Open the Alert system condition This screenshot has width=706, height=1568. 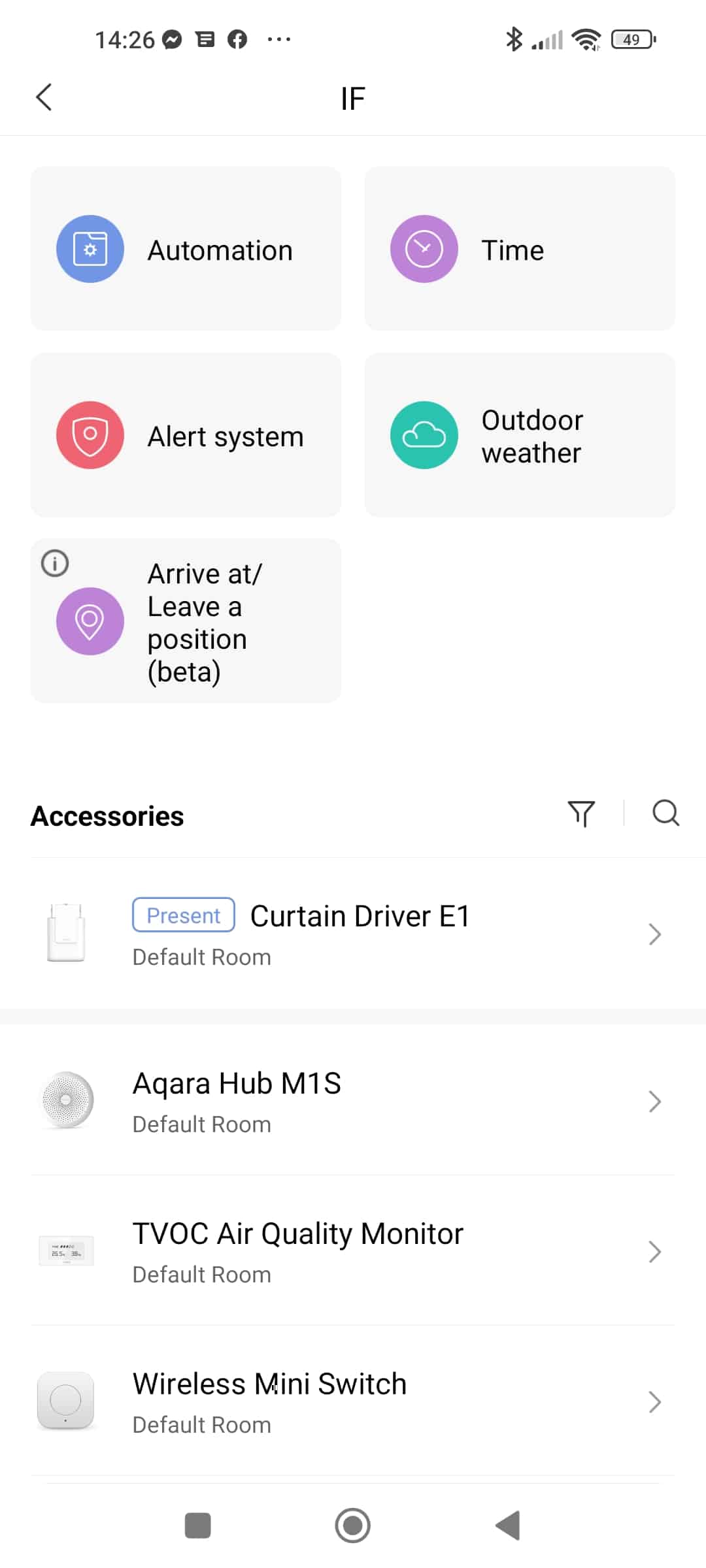[x=186, y=435]
